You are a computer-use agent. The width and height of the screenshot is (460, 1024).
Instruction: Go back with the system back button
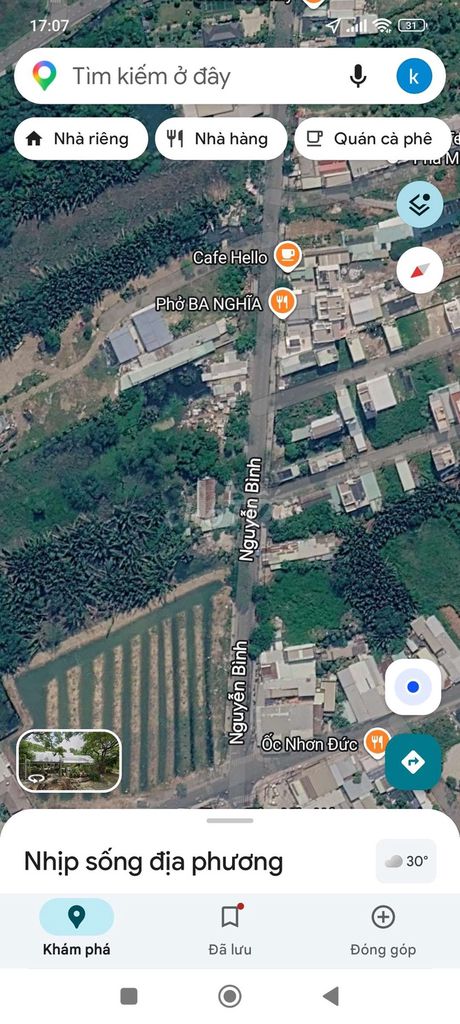(331, 996)
